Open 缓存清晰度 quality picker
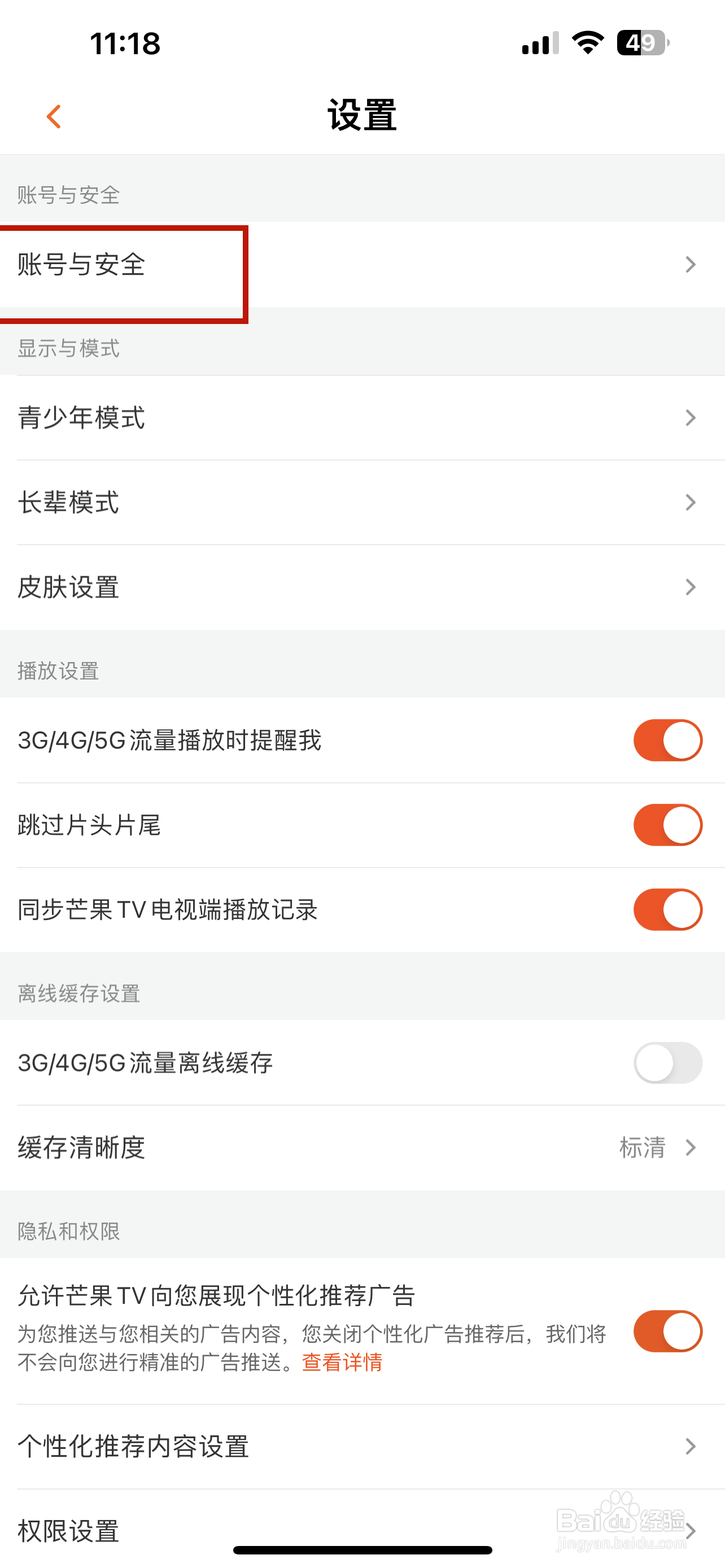This screenshot has width=725, height=1568. [x=362, y=1147]
